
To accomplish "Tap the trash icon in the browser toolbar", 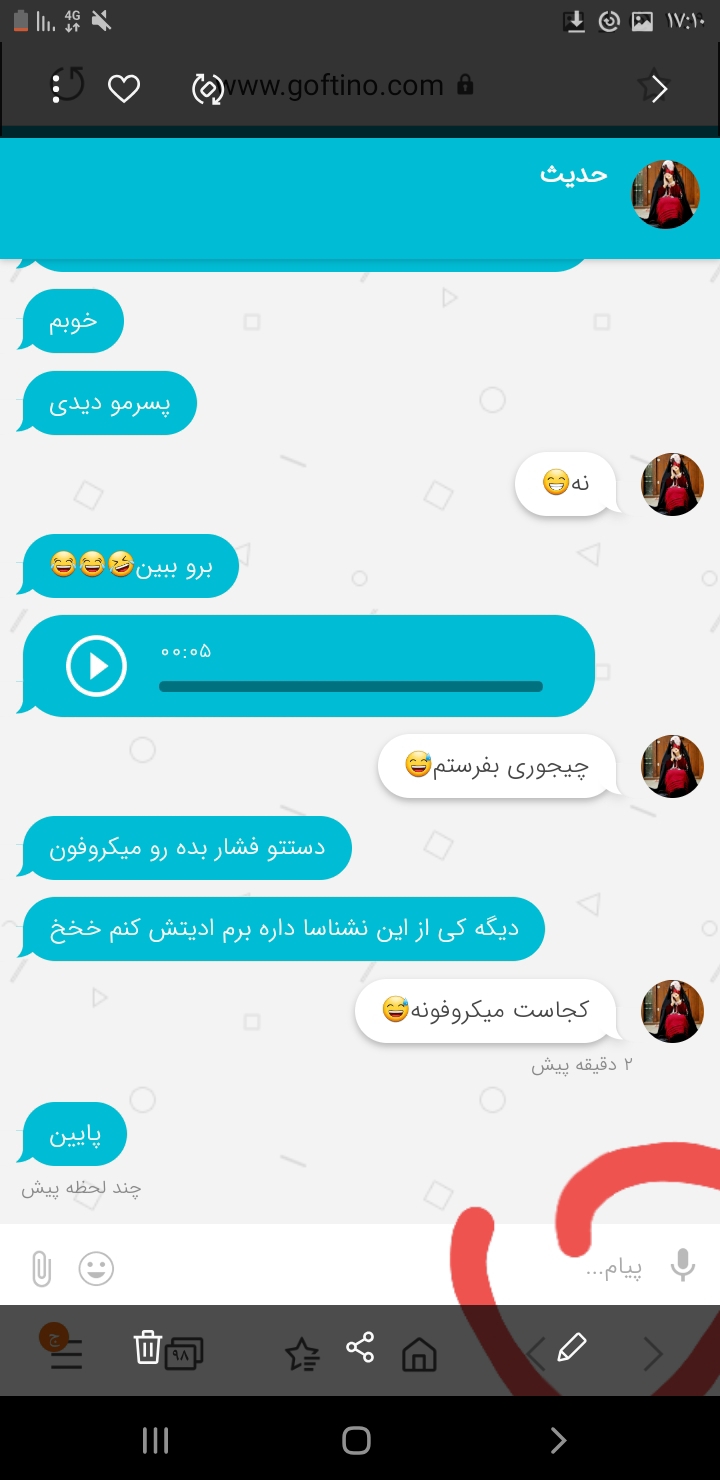I will tap(147, 1348).
